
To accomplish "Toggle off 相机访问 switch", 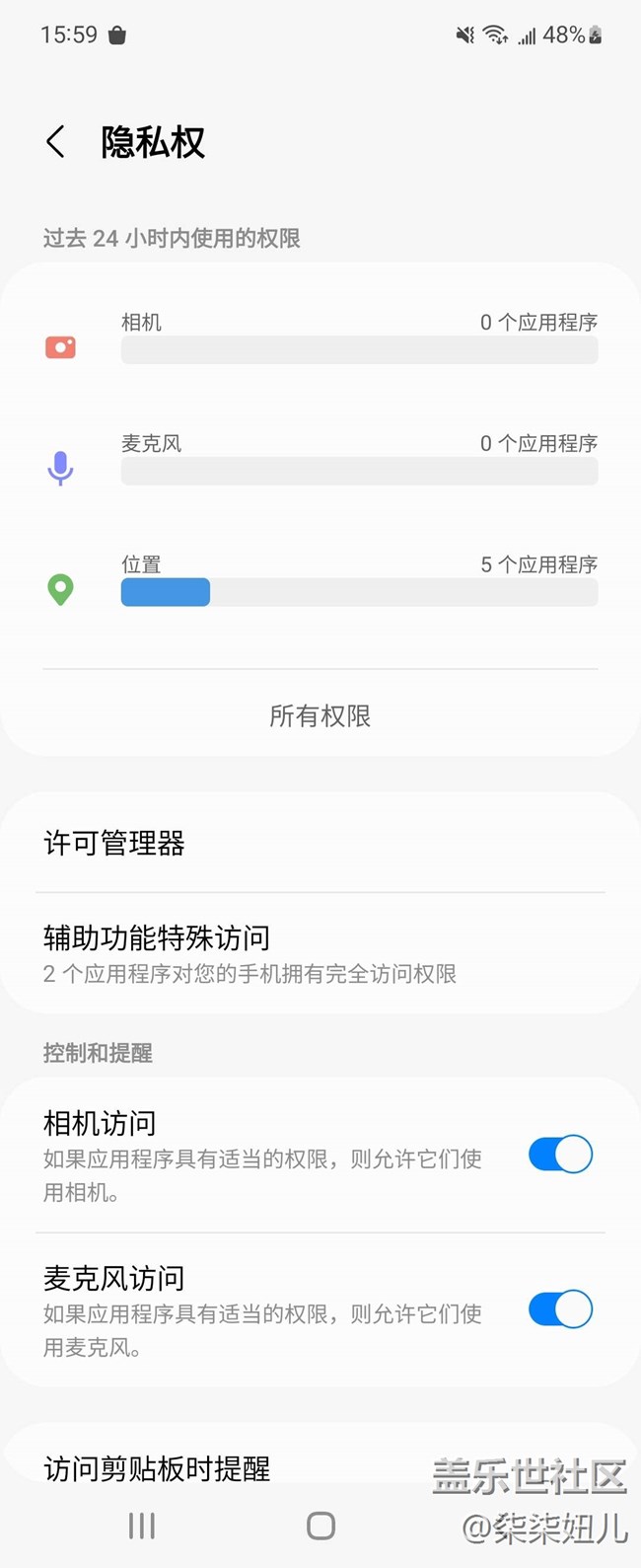I will coord(560,1154).
